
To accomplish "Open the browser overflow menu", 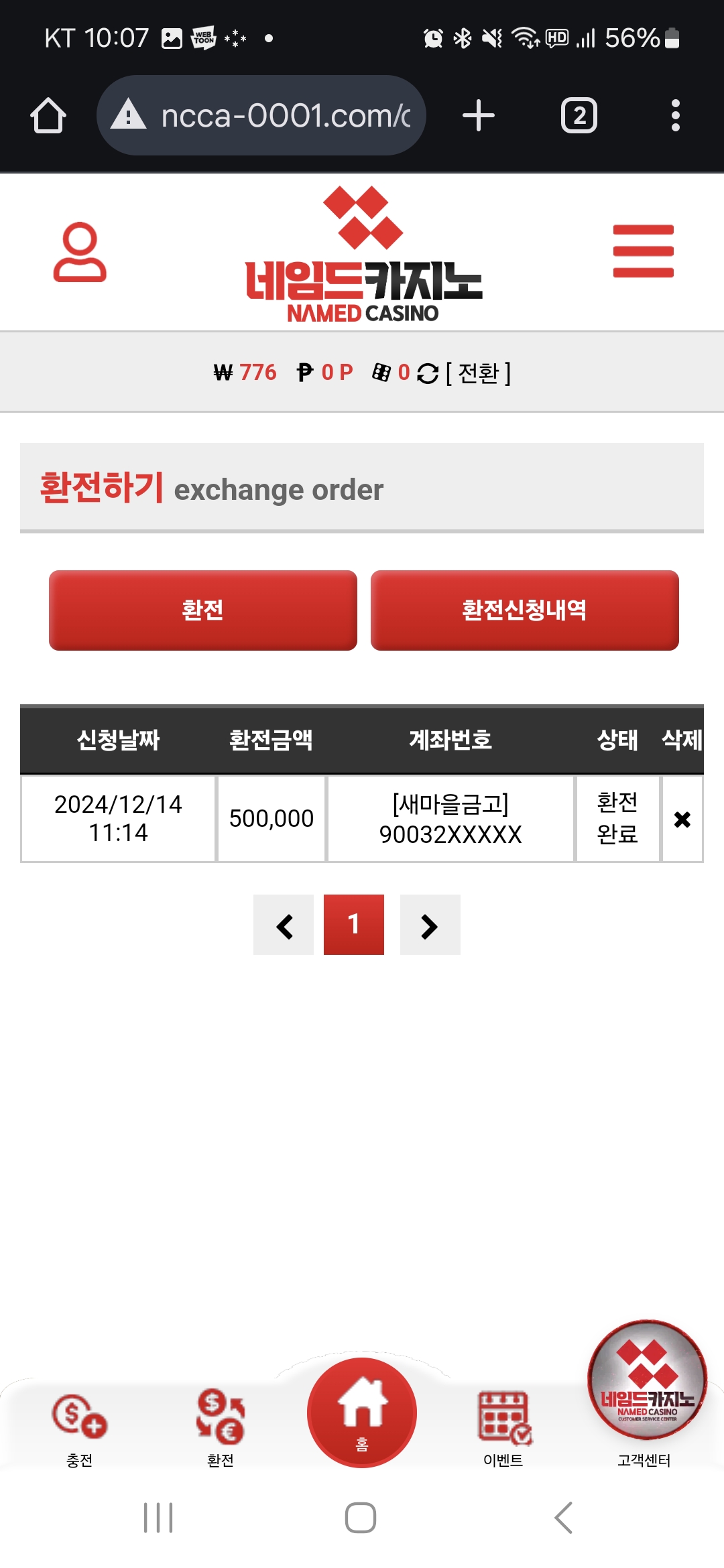I will tap(675, 116).
